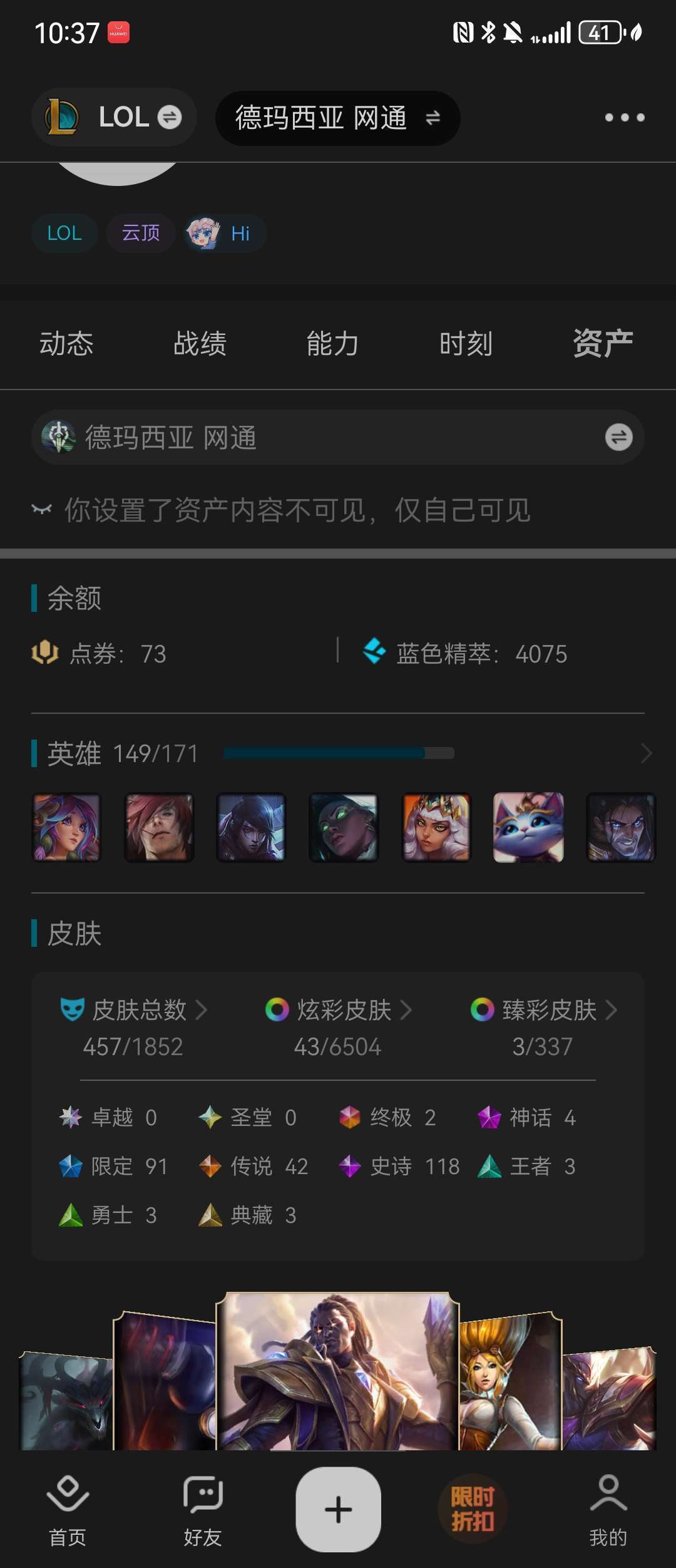Viewport: 676px width, 1568px height.
Task: Click the plus button in bottom center
Action: coord(338,1510)
